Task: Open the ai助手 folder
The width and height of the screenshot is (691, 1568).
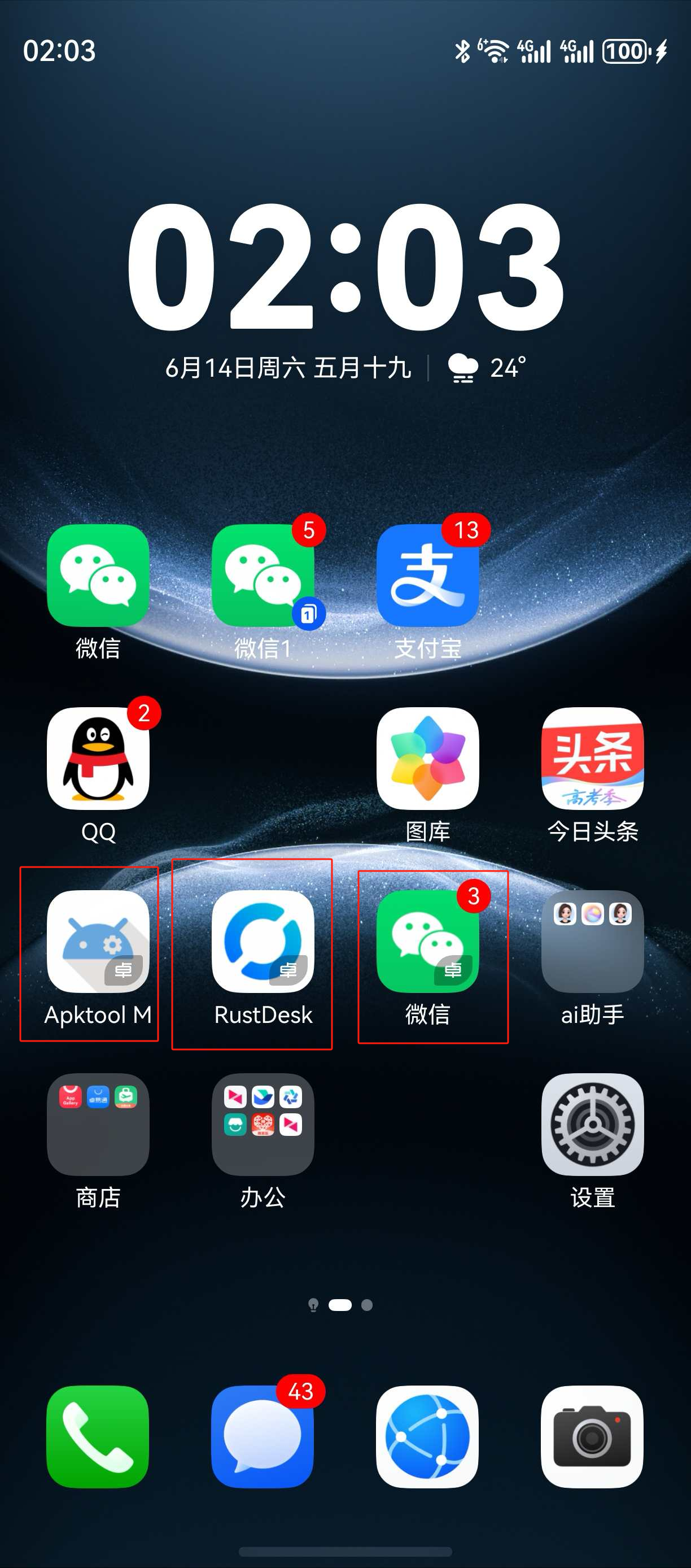Action: [x=592, y=942]
